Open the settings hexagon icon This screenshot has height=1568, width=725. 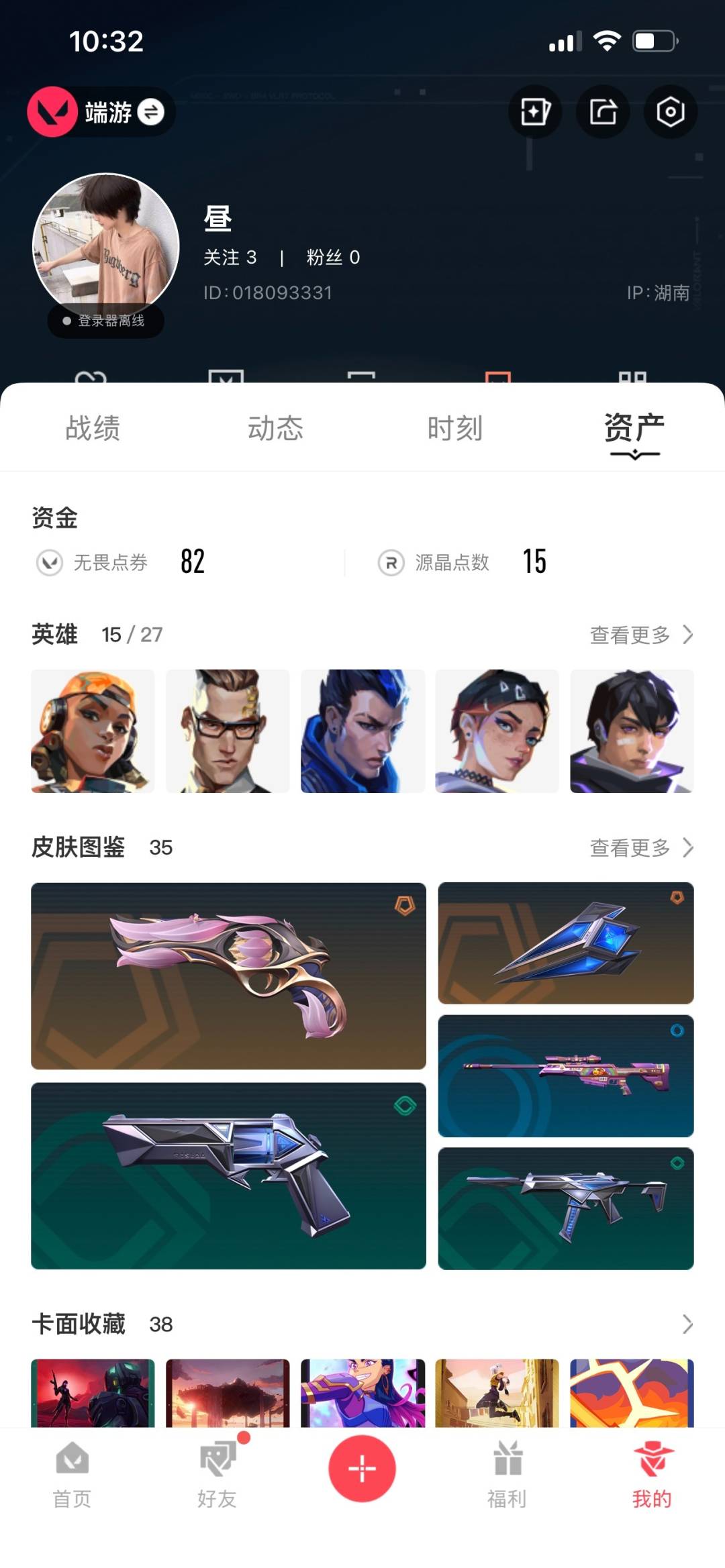(x=670, y=112)
